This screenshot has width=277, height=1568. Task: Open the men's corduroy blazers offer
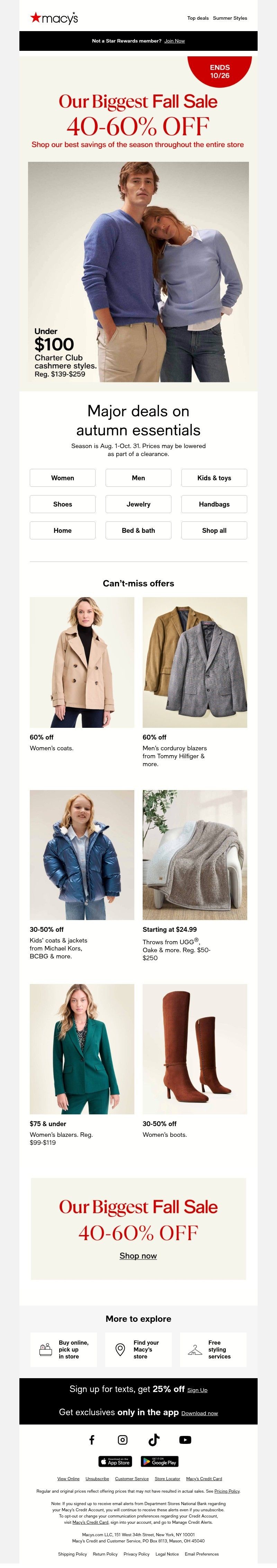pos(195,662)
